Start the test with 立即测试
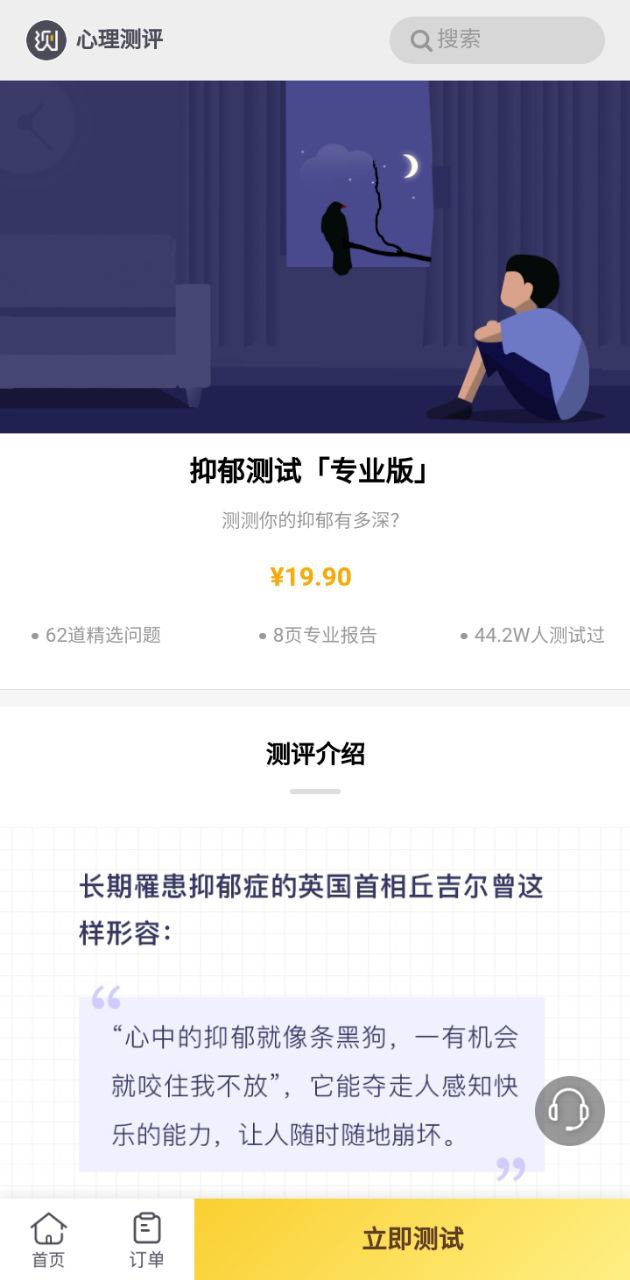The width and height of the screenshot is (630, 1280). tap(412, 1239)
